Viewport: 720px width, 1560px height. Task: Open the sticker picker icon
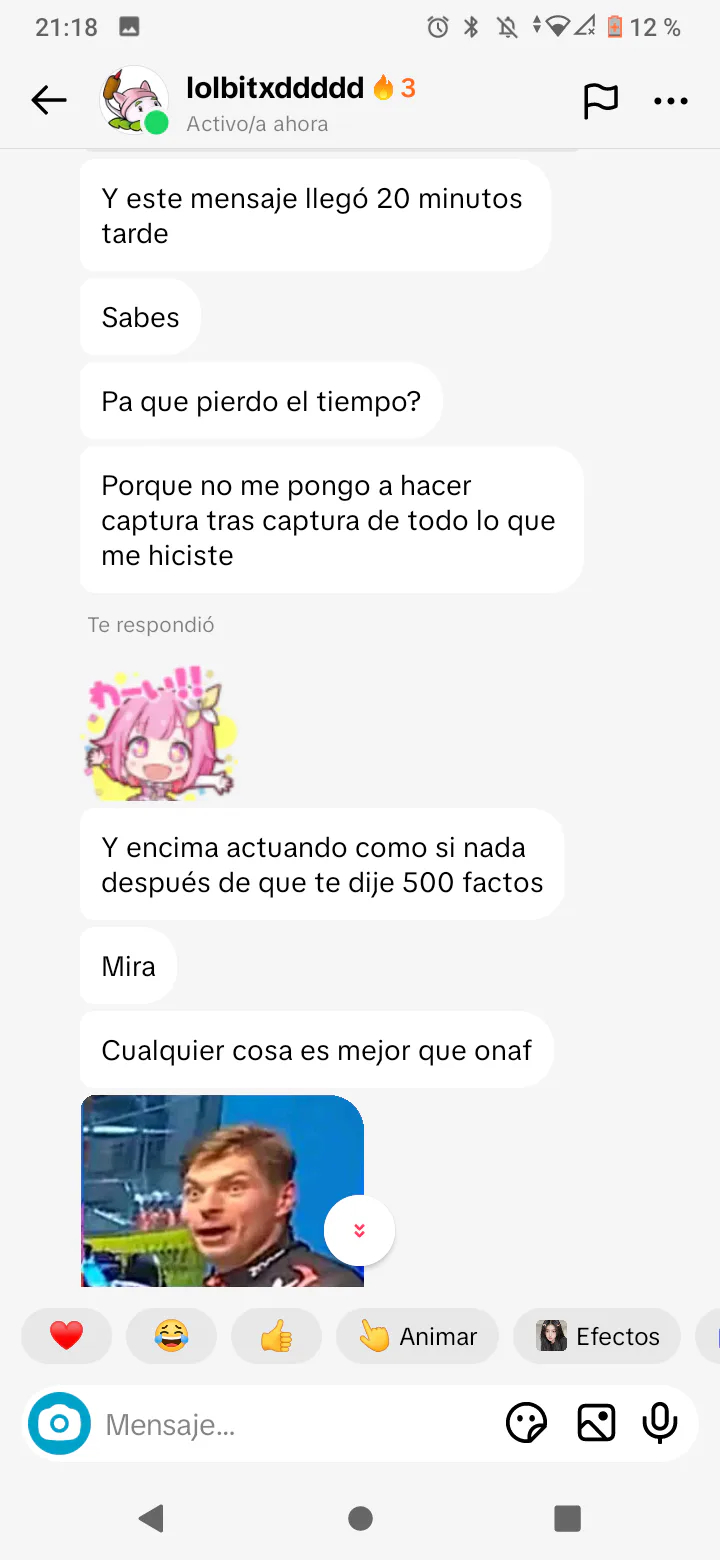527,1423
